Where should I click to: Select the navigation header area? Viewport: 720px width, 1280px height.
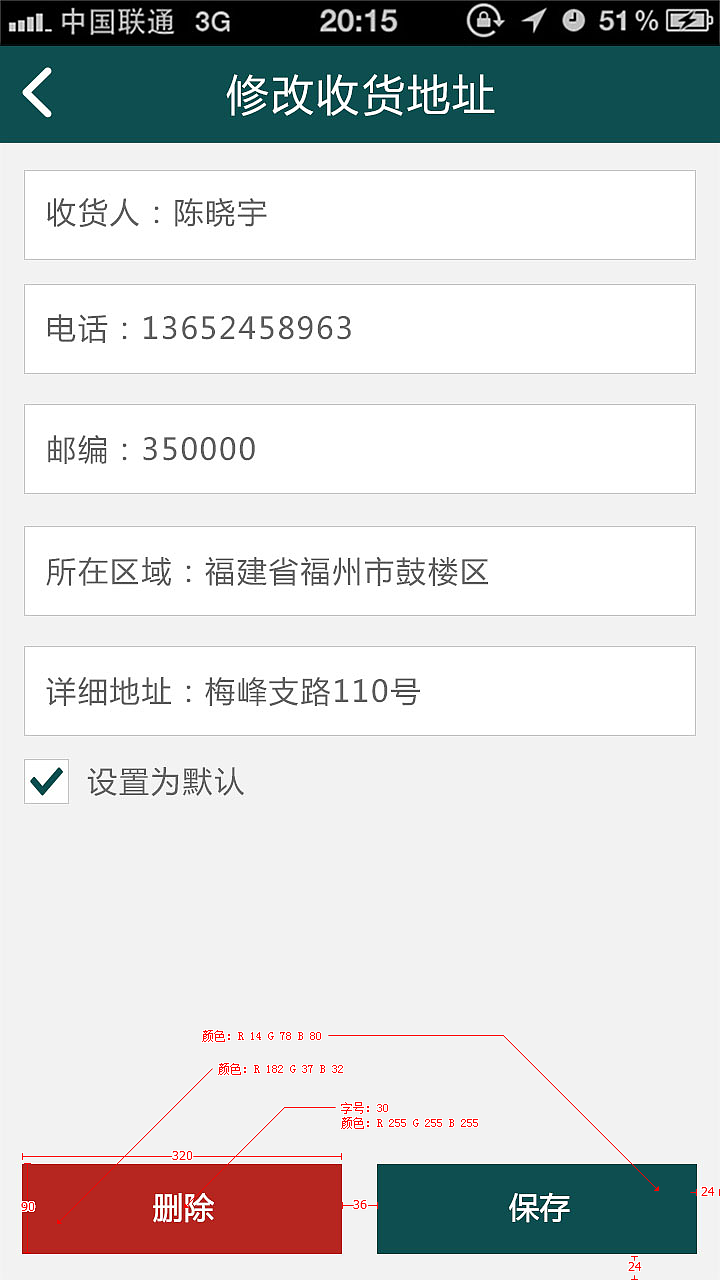(360, 95)
